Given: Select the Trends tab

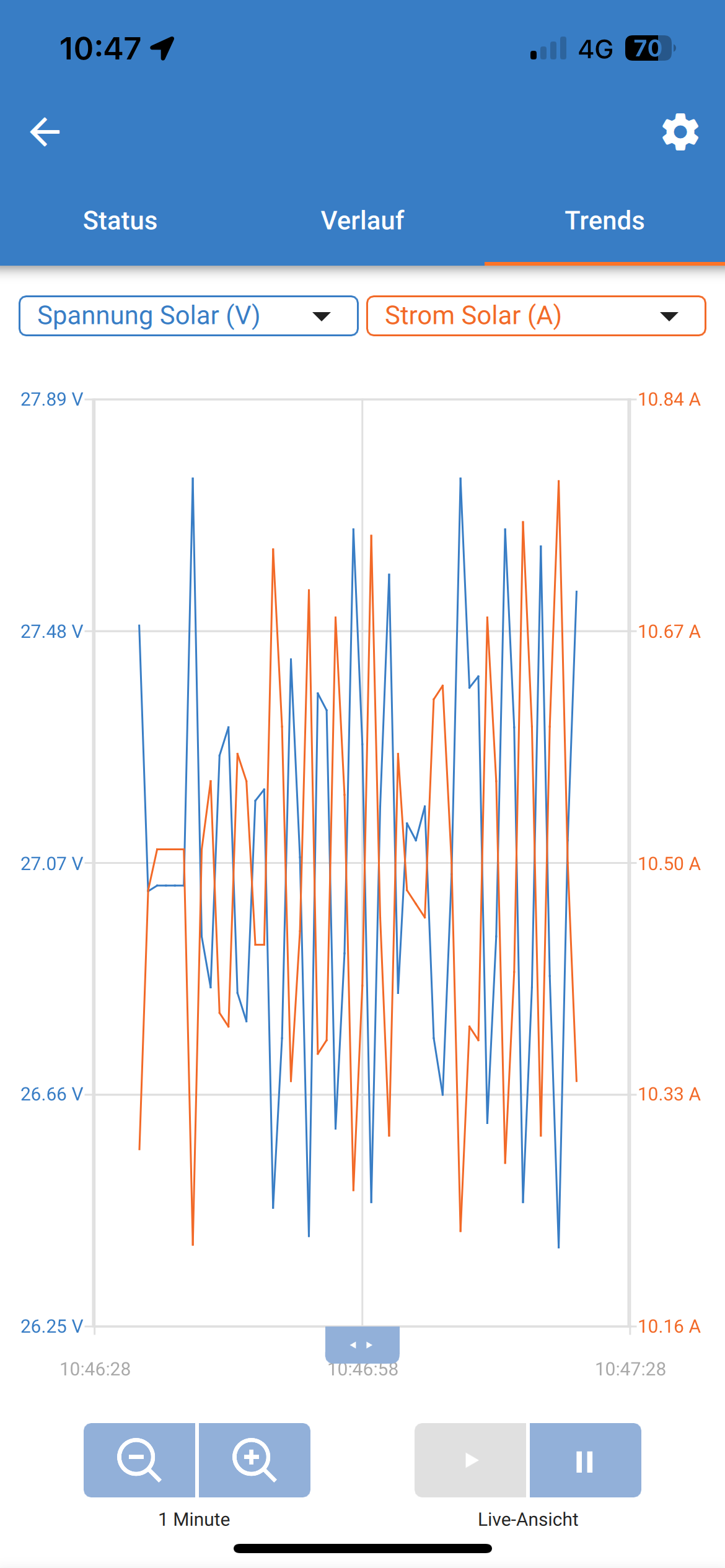Looking at the screenshot, I should point(604,221).
